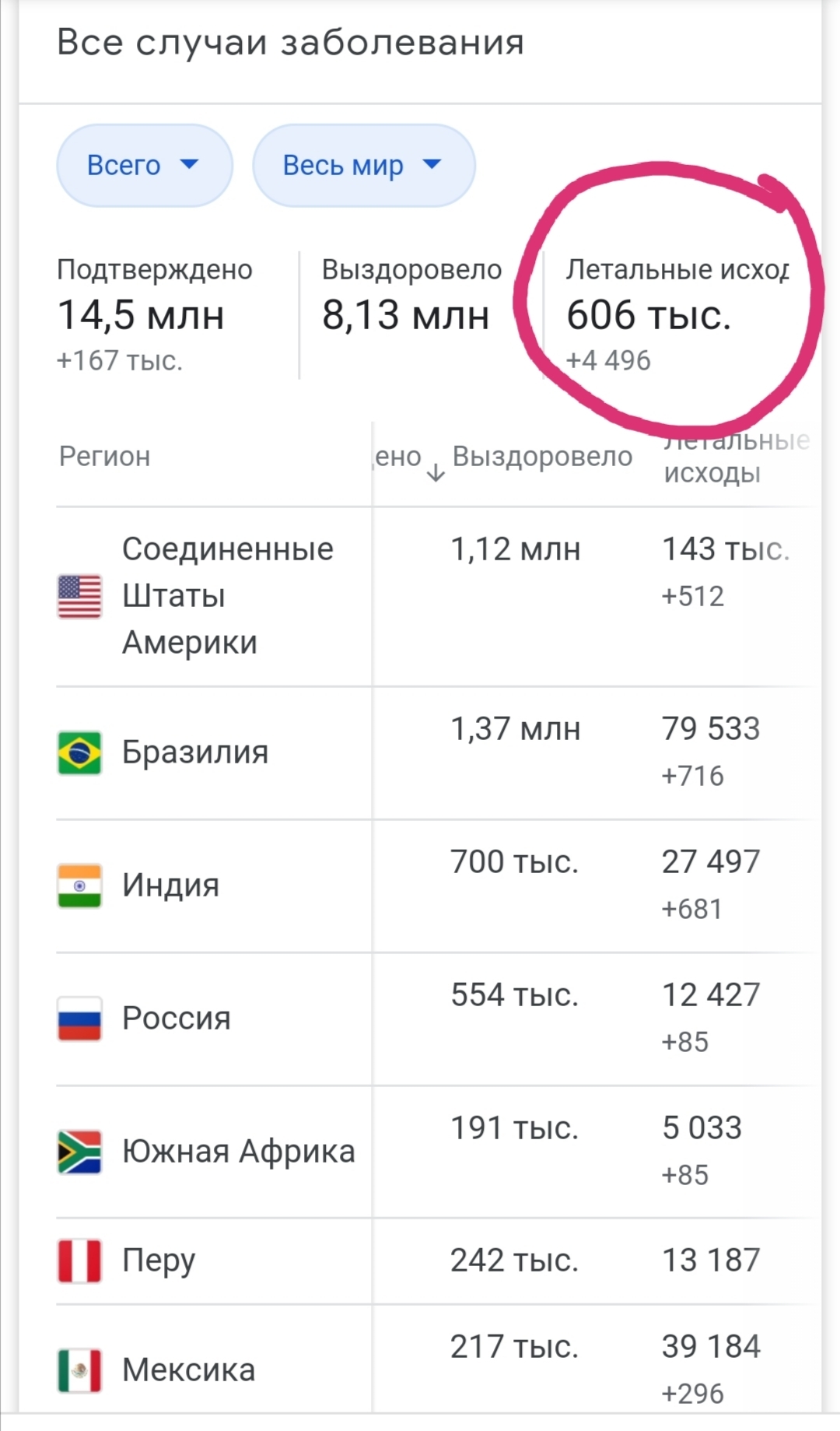Open the Индия row
Image resolution: width=840 pixels, height=1431 pixels.
[170, 886]
